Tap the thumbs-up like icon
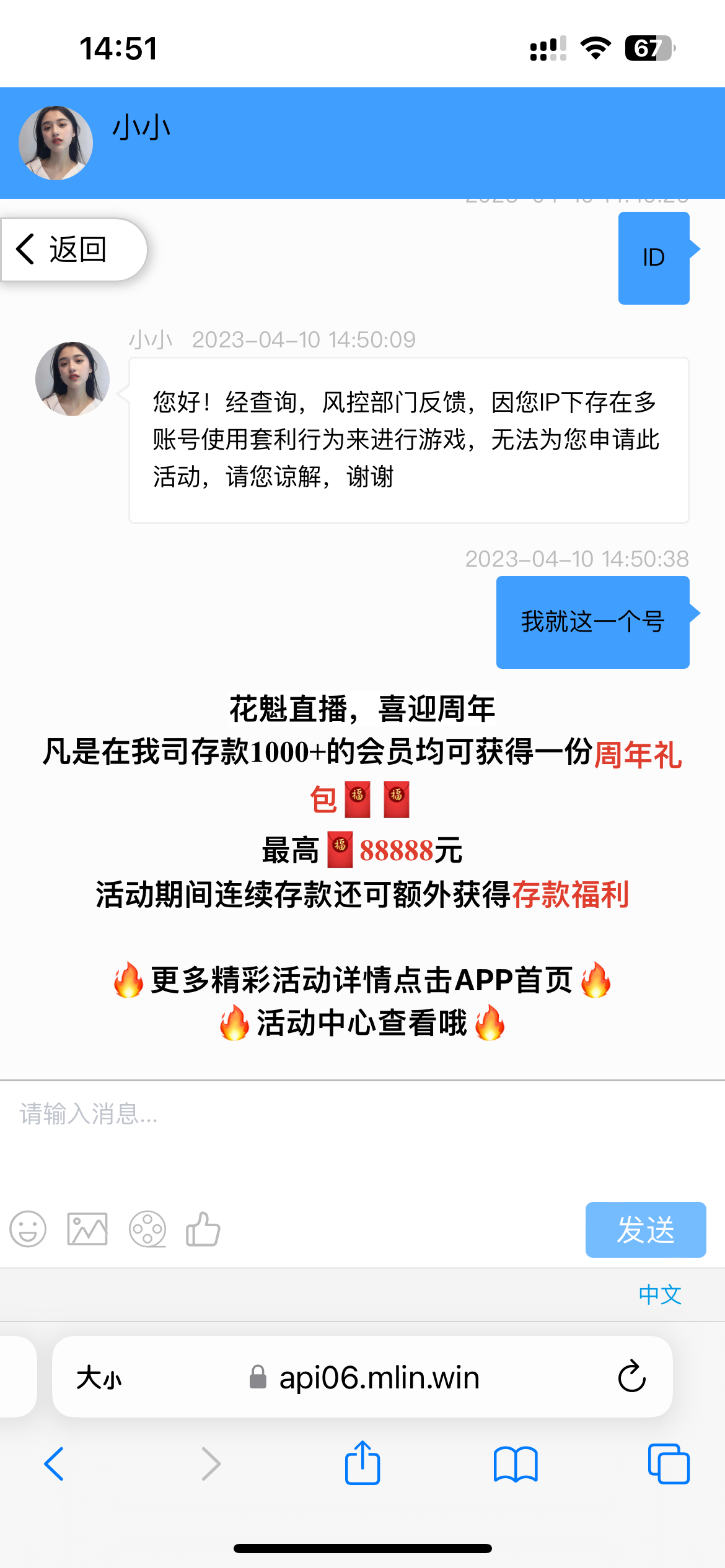Image resolution: width=725 pixels, height=1568 pixels. 204,1230
